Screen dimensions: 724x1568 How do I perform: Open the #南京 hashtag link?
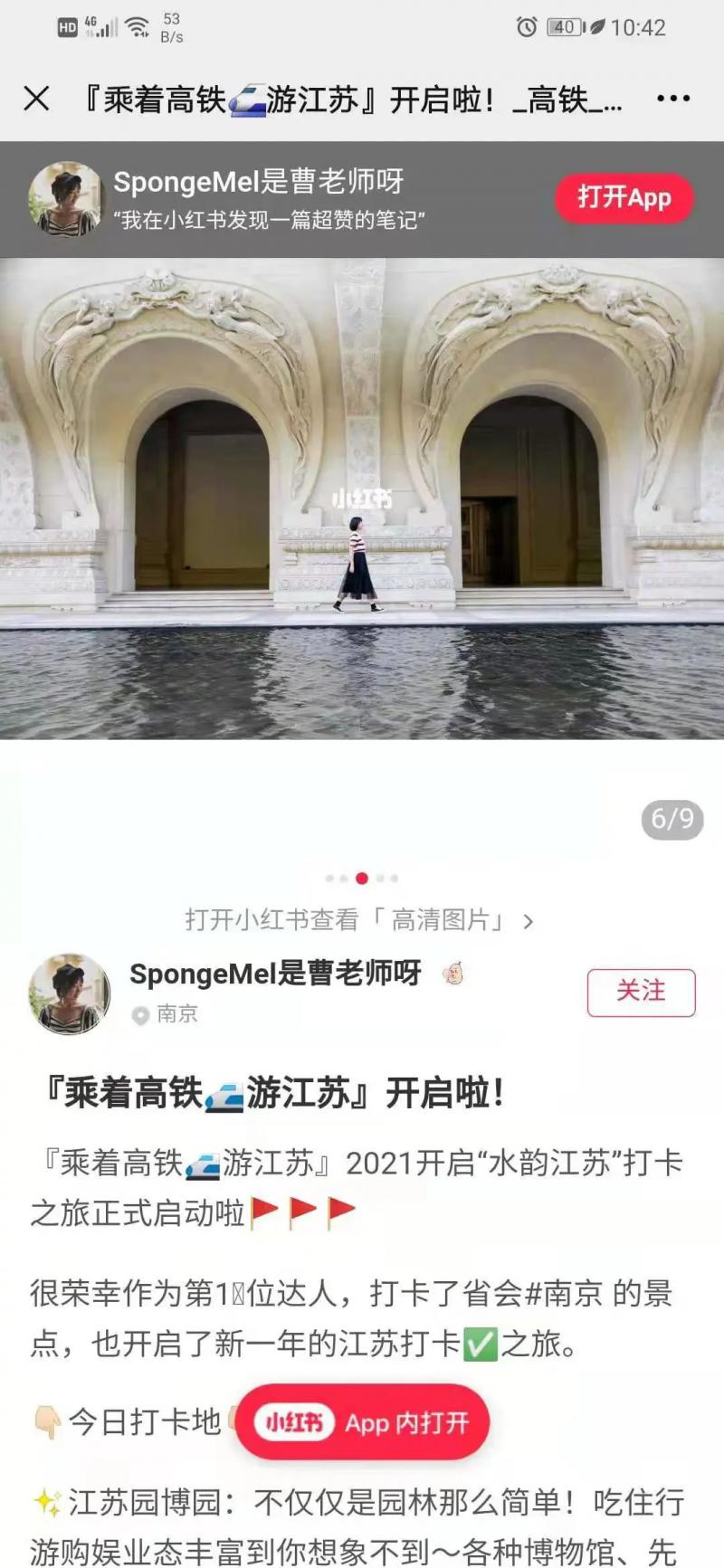[x=563, y=1294]
